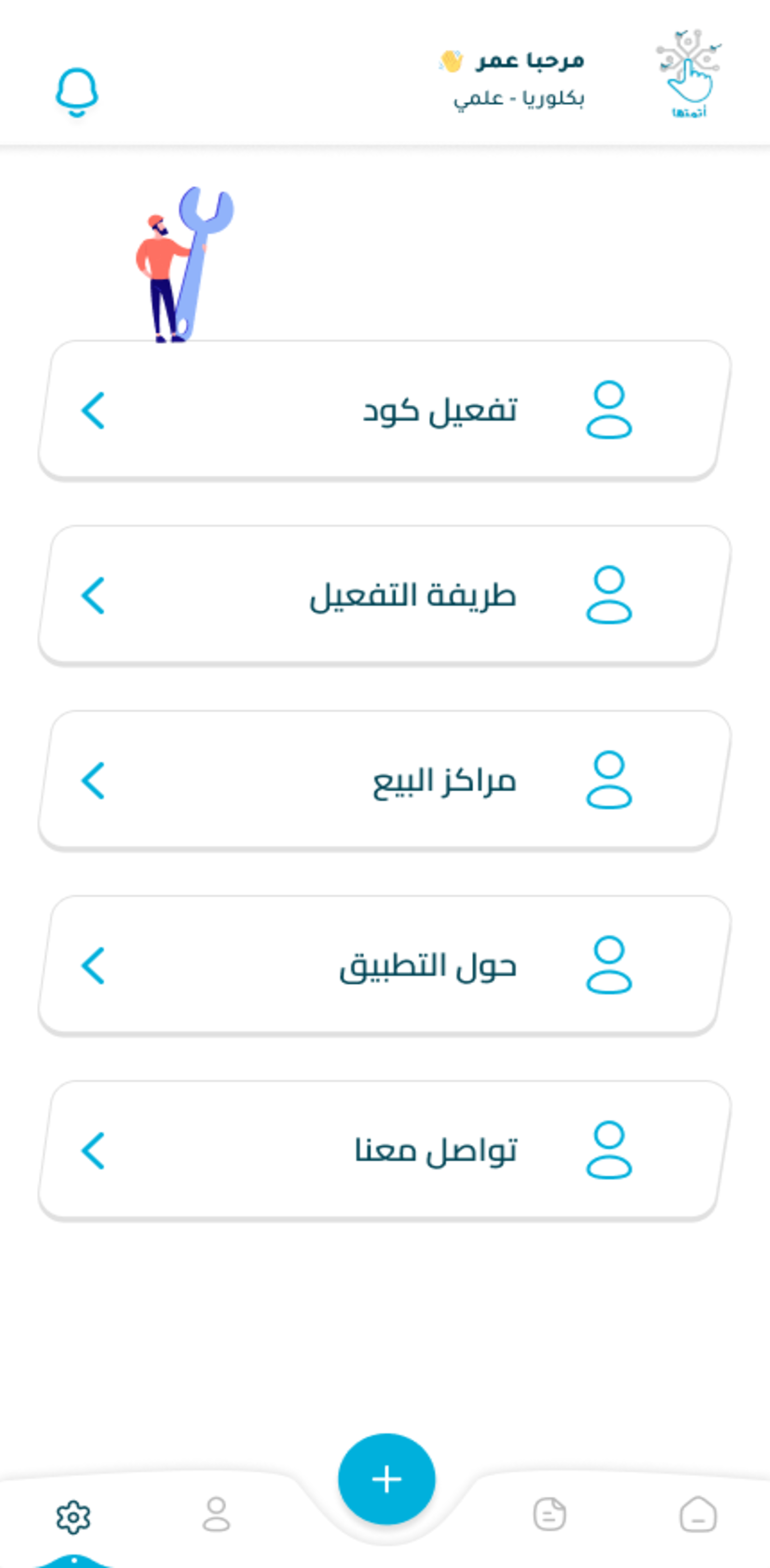Open the notifications bell
770x1568 pixels.
click(77, 92)
